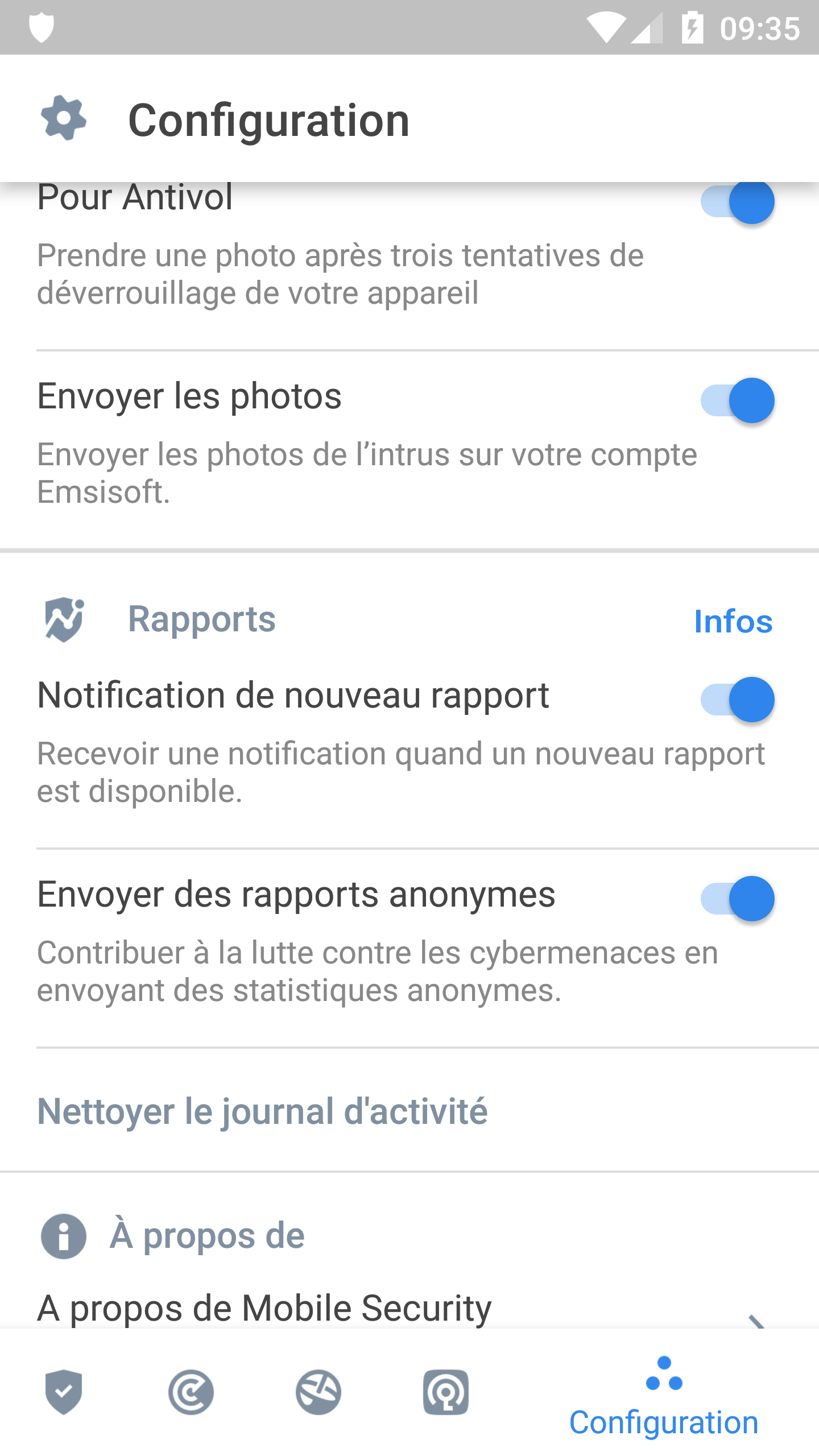Disable Envoyer les photos switch
819x1456 pixels.
click(737, 400)
